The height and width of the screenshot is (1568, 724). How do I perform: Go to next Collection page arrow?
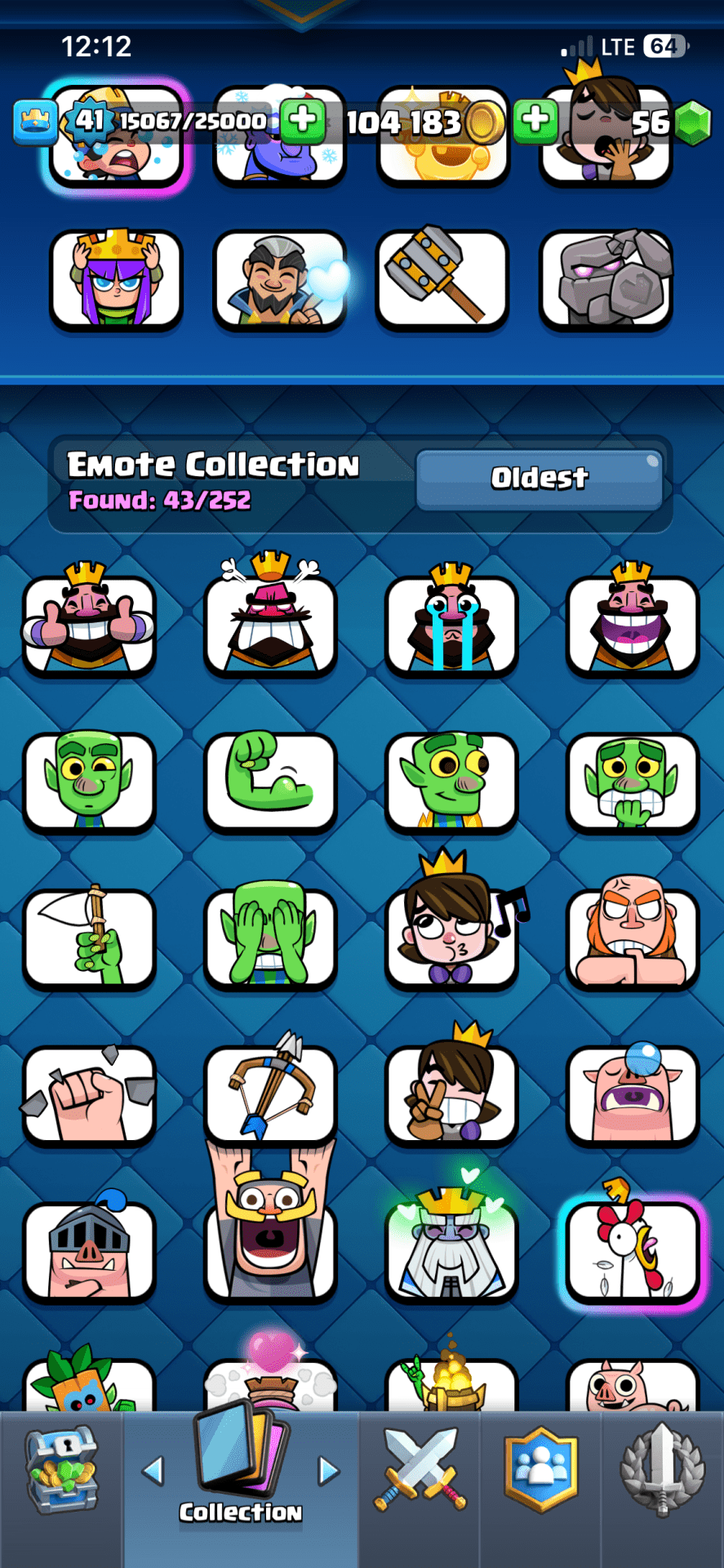[328, 1471]
